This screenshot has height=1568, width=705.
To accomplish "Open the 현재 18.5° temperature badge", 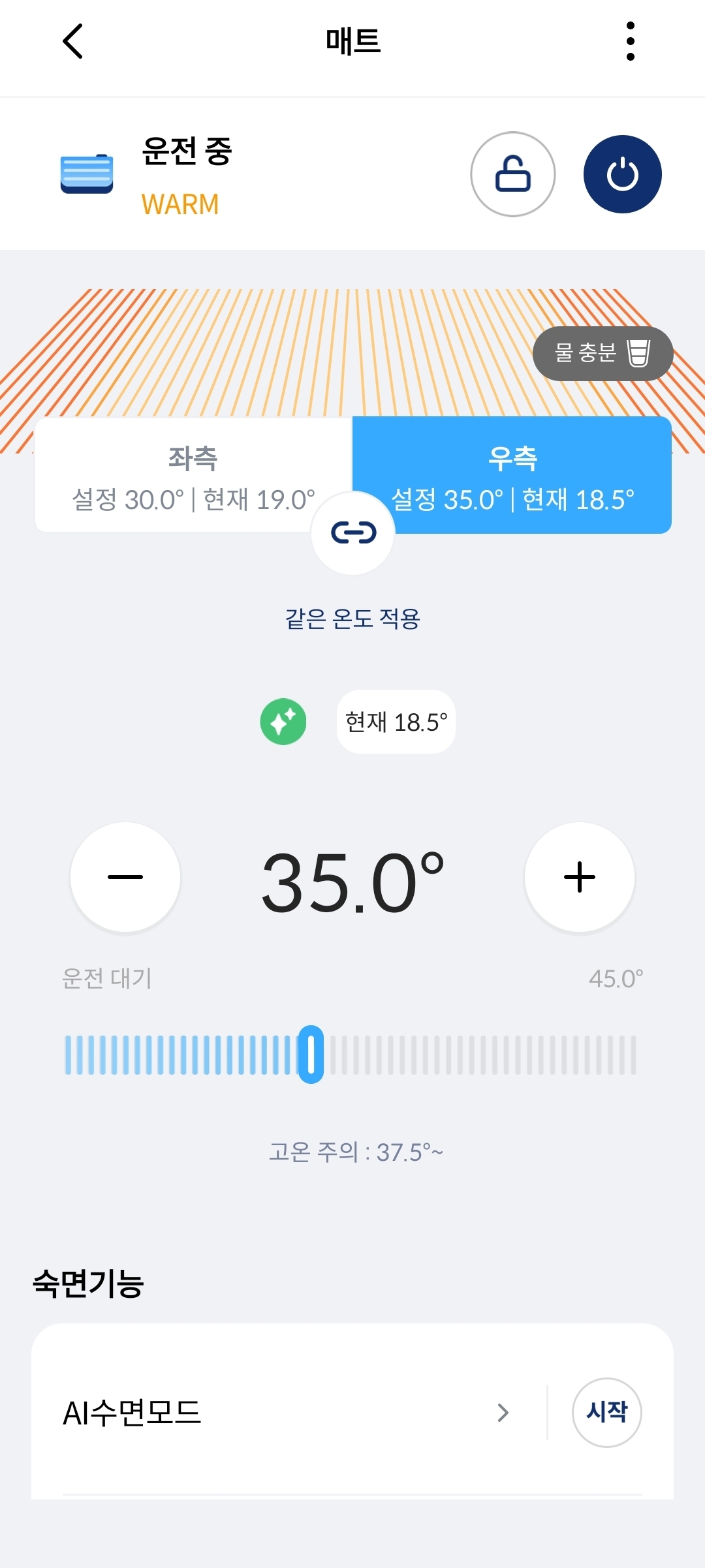I will (x=395, y=722).
